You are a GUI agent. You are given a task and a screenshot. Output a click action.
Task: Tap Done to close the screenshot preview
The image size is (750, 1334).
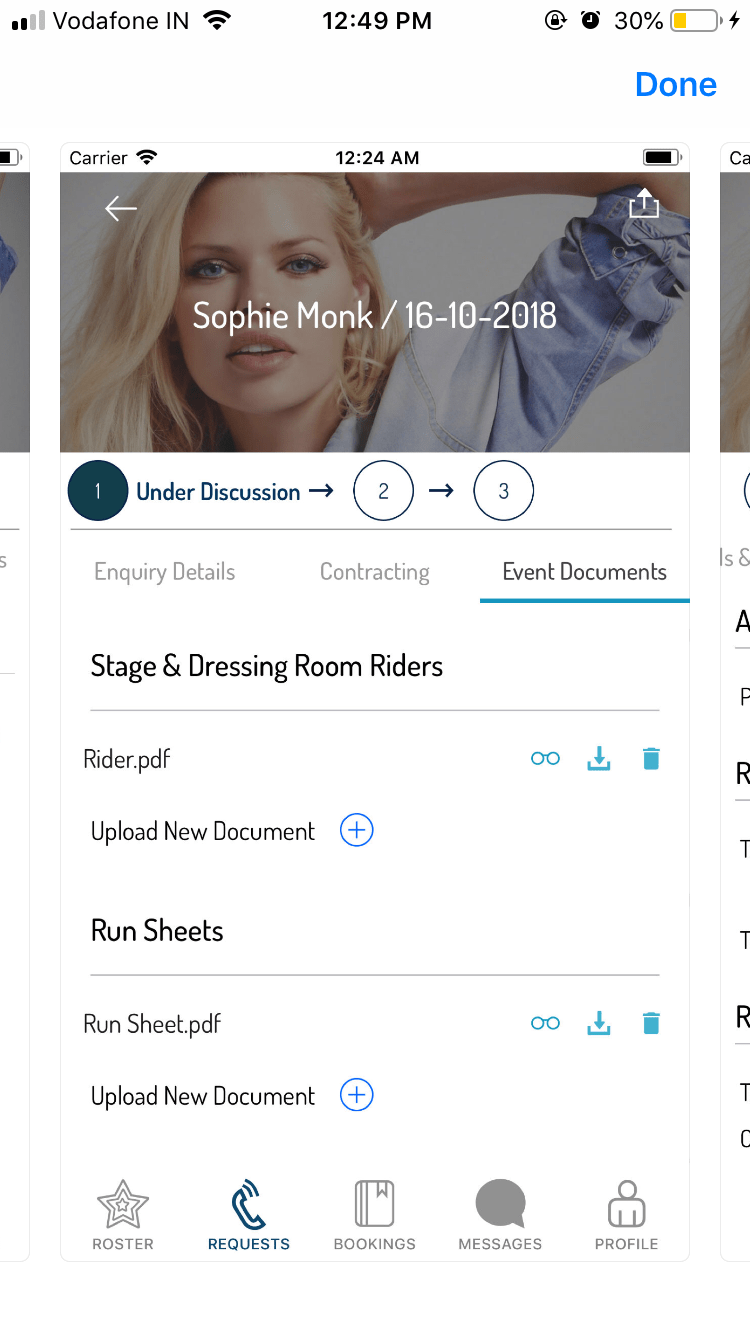coord(676,85)
